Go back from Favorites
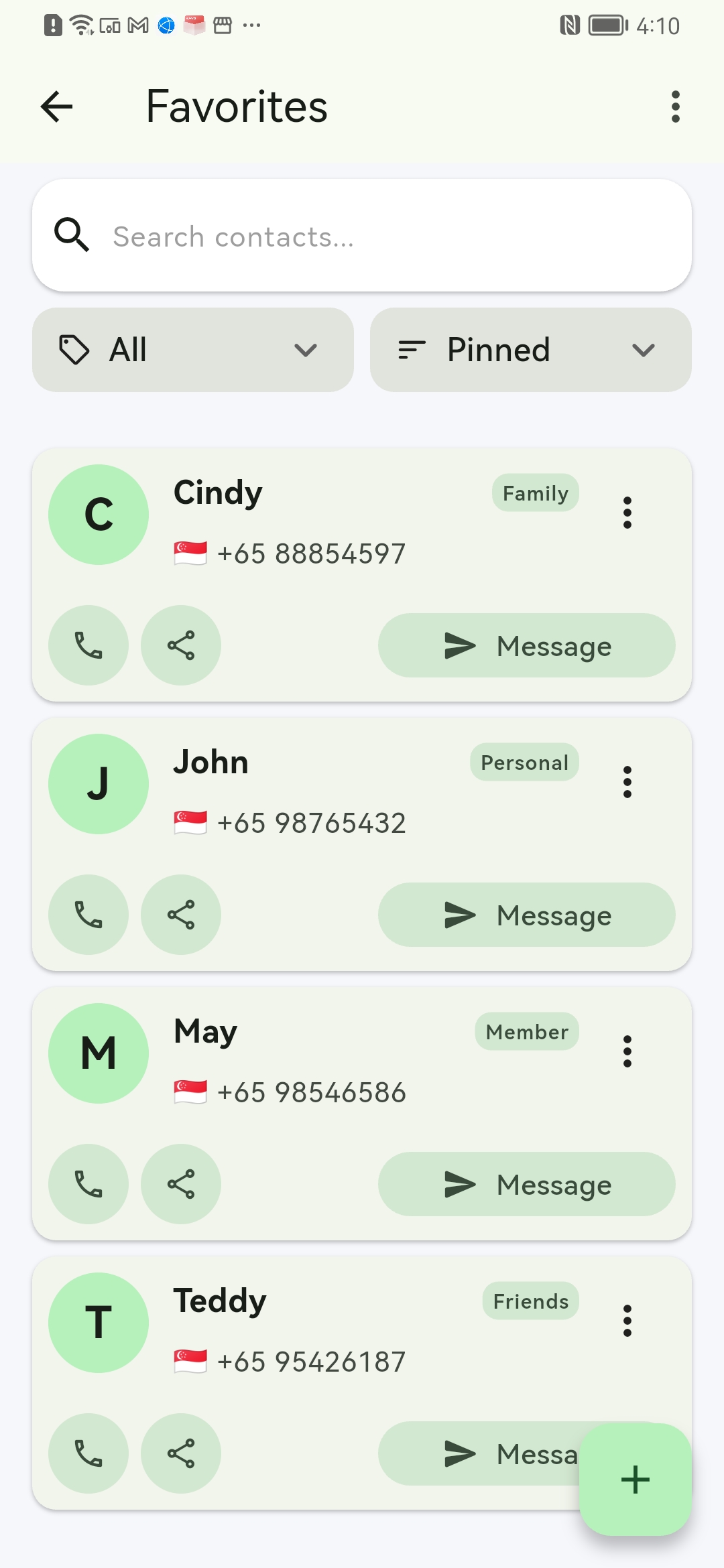 [x=56, y=107]
